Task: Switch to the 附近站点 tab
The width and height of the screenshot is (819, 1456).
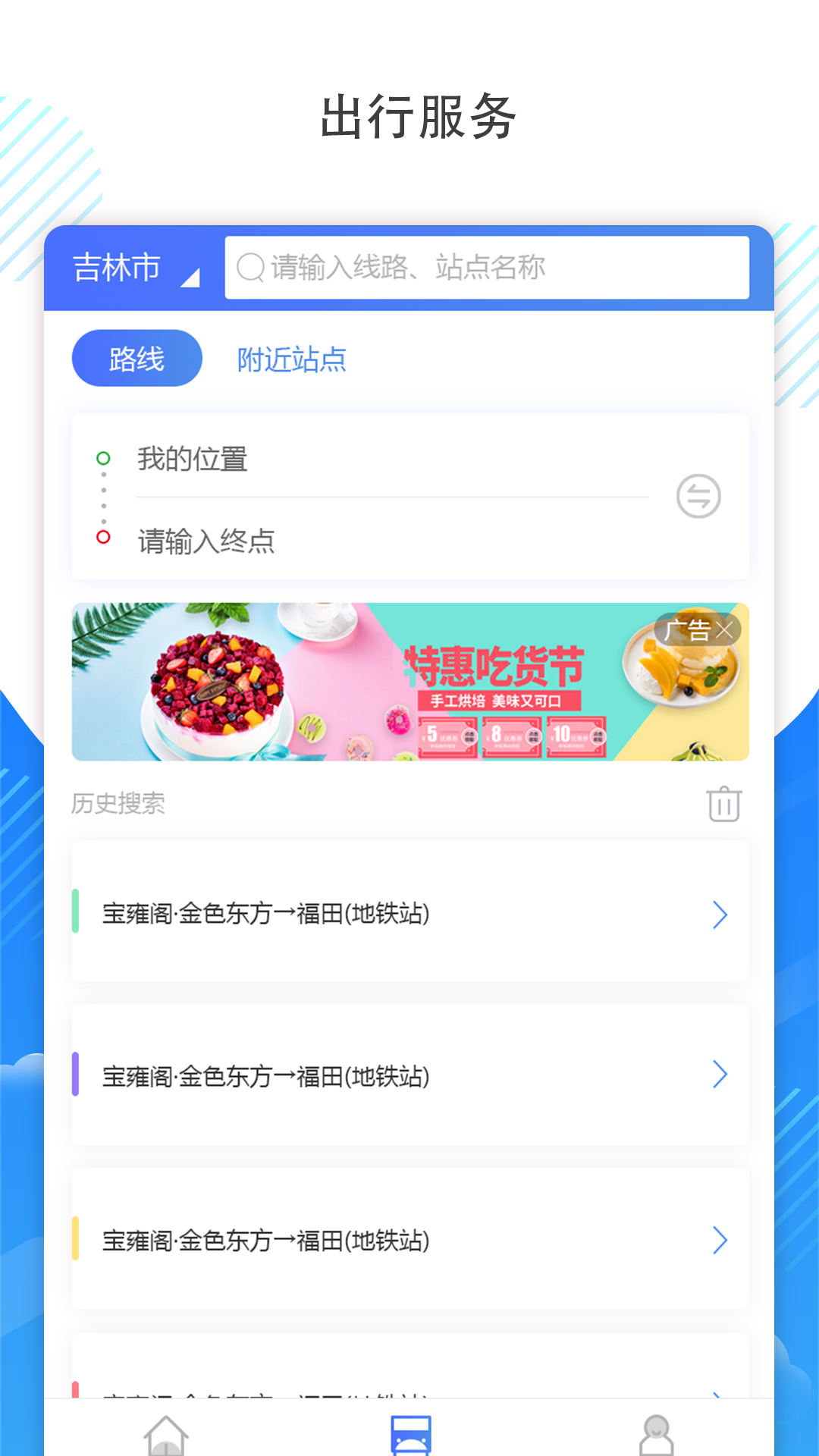Action: pyautogui.click(x=291, y=360)
